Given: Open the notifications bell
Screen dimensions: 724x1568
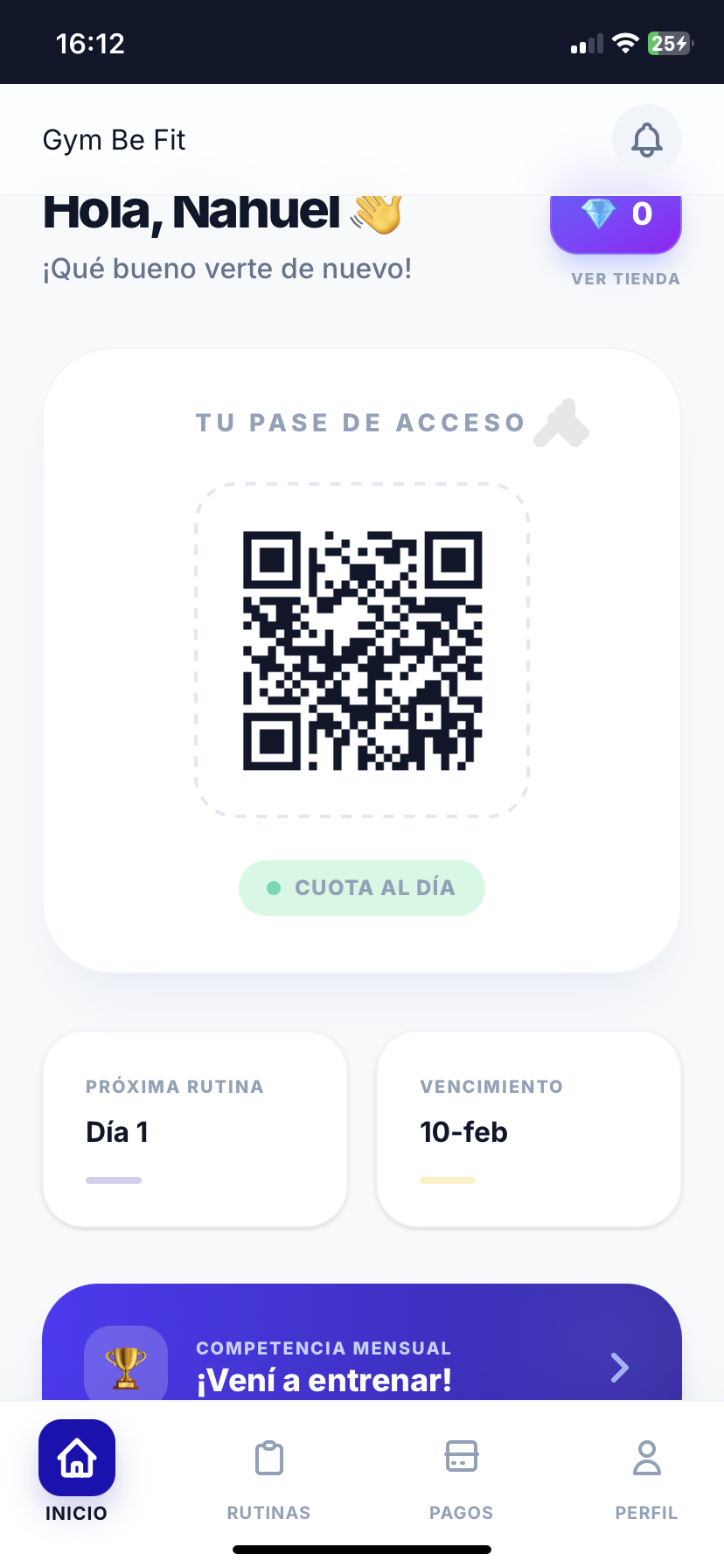Looking at the screenshot, I should pyautogui.click(x=646, y=140).
